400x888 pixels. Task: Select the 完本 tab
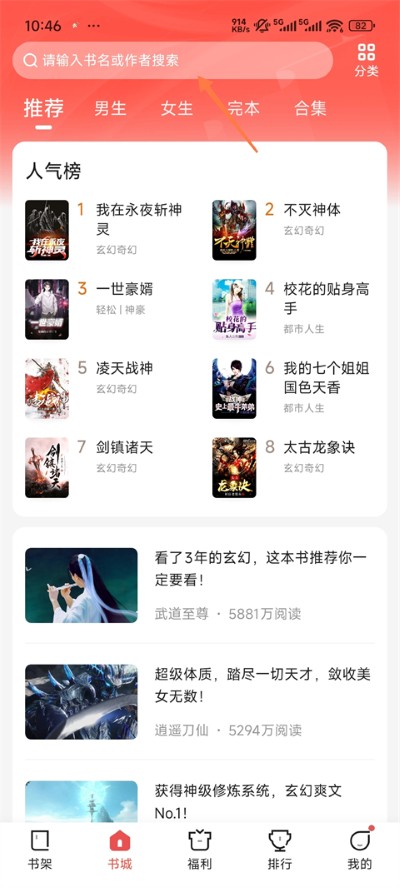point(244,108)
